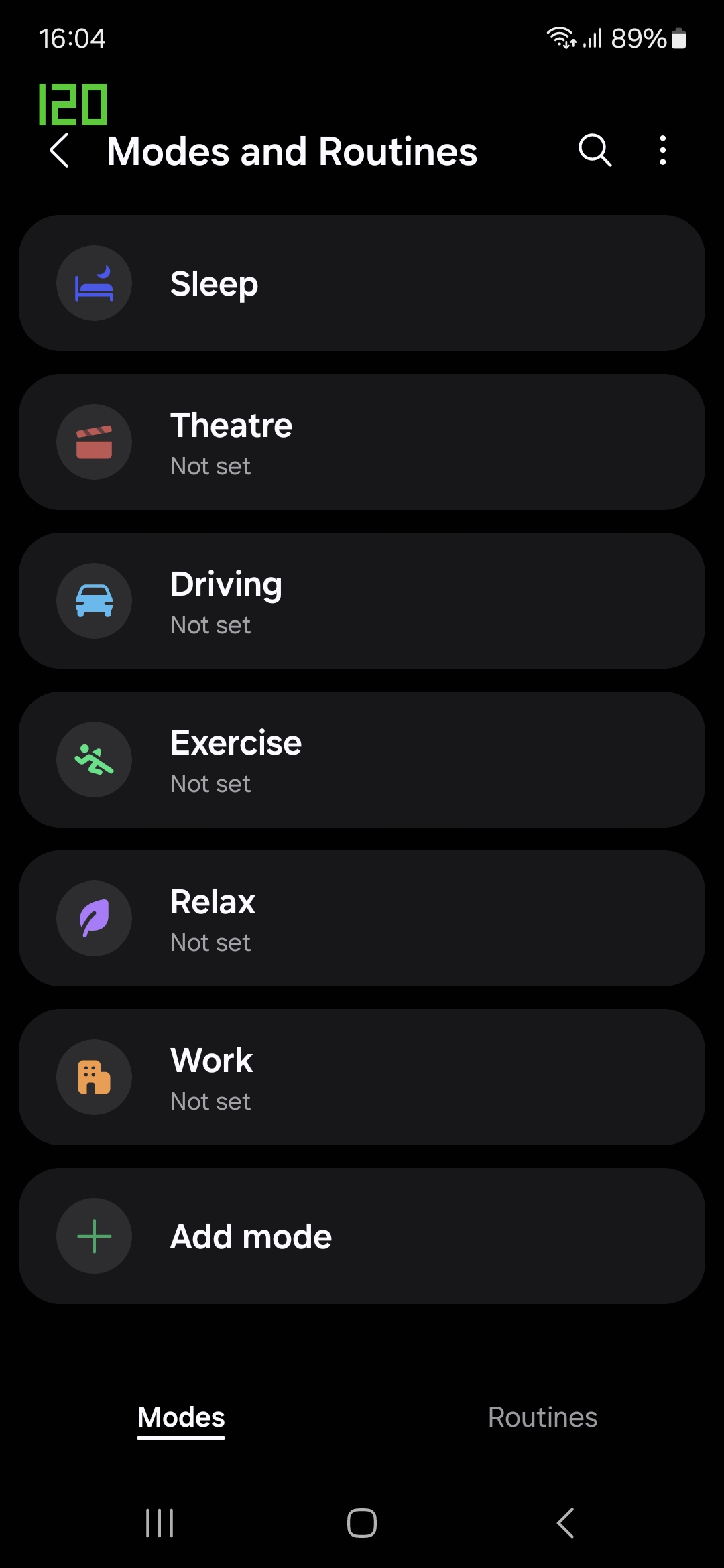The height and width of the screenshot is (1568, 724).
Task: Open the Work mode
Action: [x=362, y=1077]
